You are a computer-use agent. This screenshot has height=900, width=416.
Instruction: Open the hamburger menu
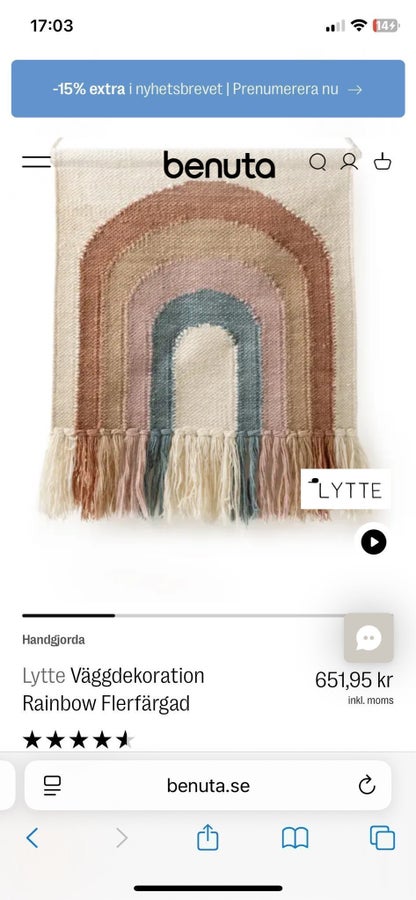click(x=37, y=162)
